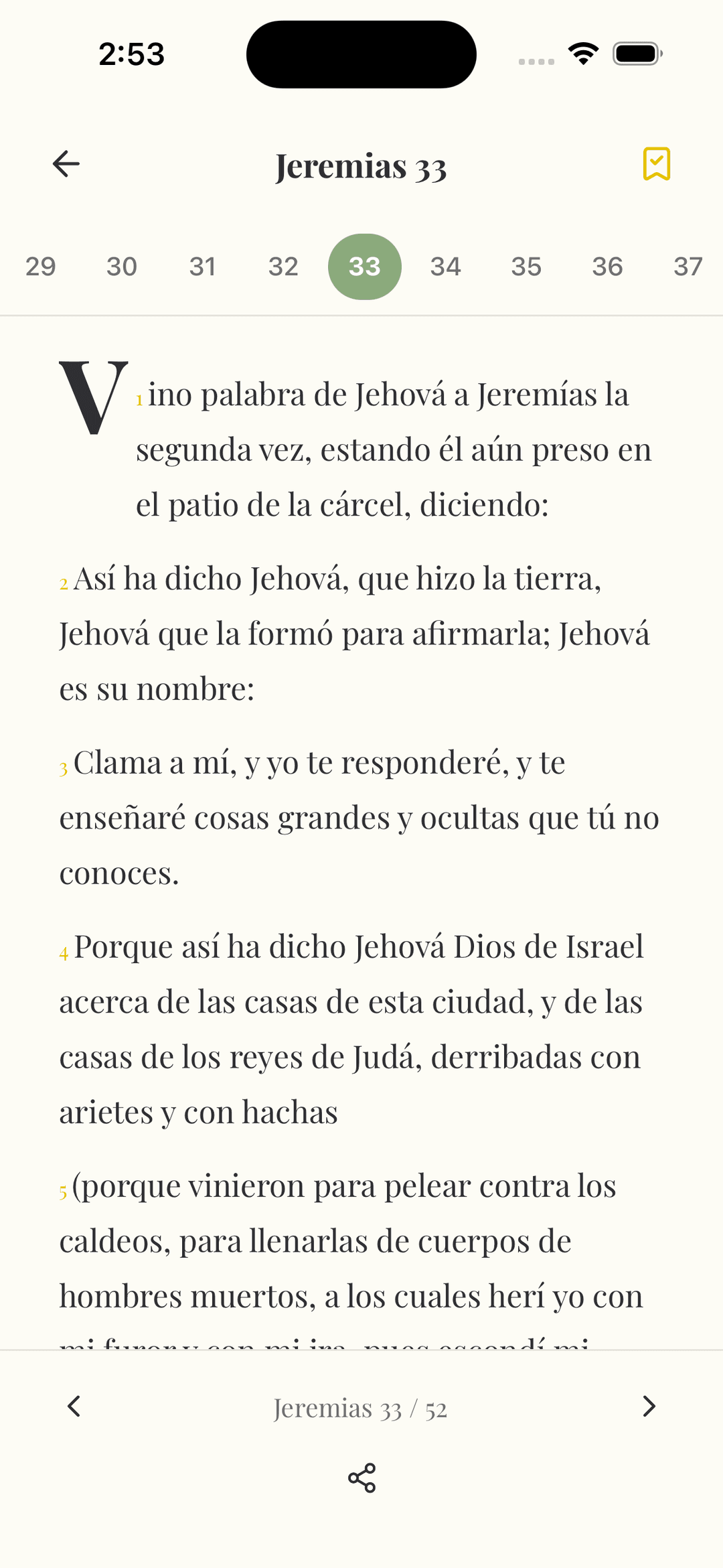This screenshot has height=1568, width=723.
Task: Tap the highlighted chapter 33 bubble
Action: (364, 266)
